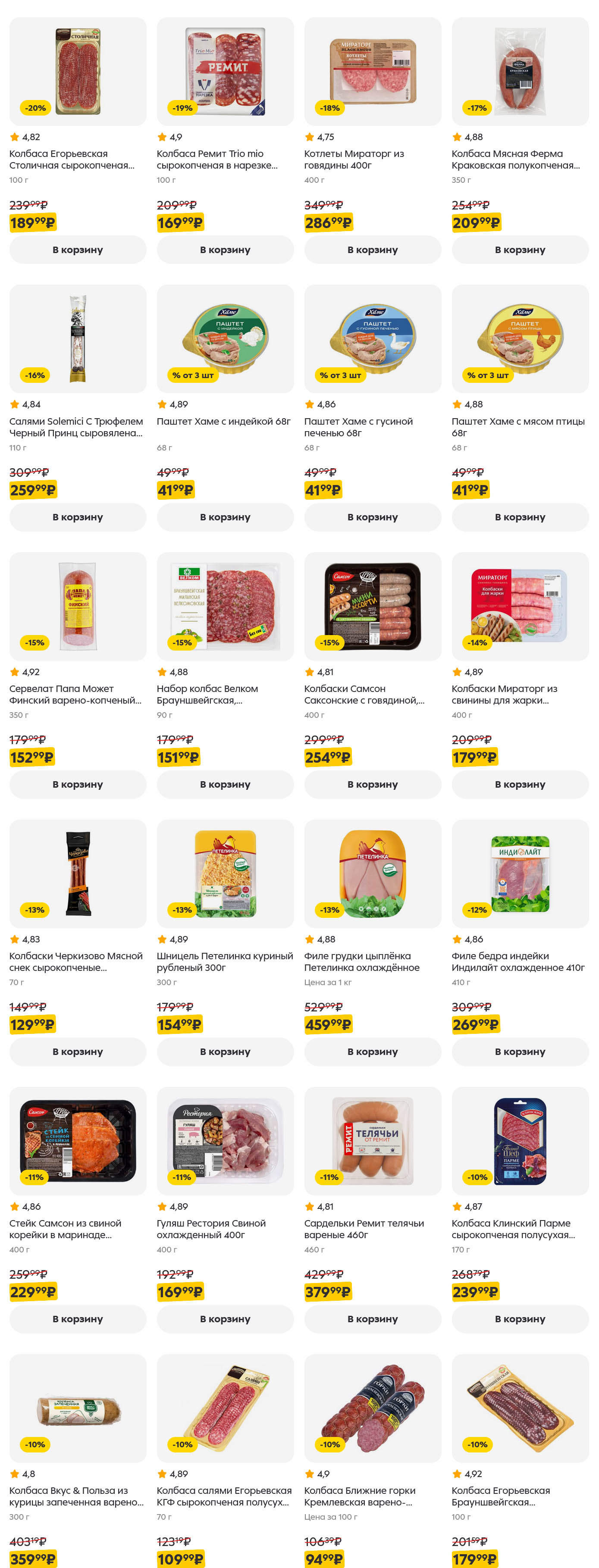Open Колбаски Черкизово Мясной снек product

(x=77, y=873)
